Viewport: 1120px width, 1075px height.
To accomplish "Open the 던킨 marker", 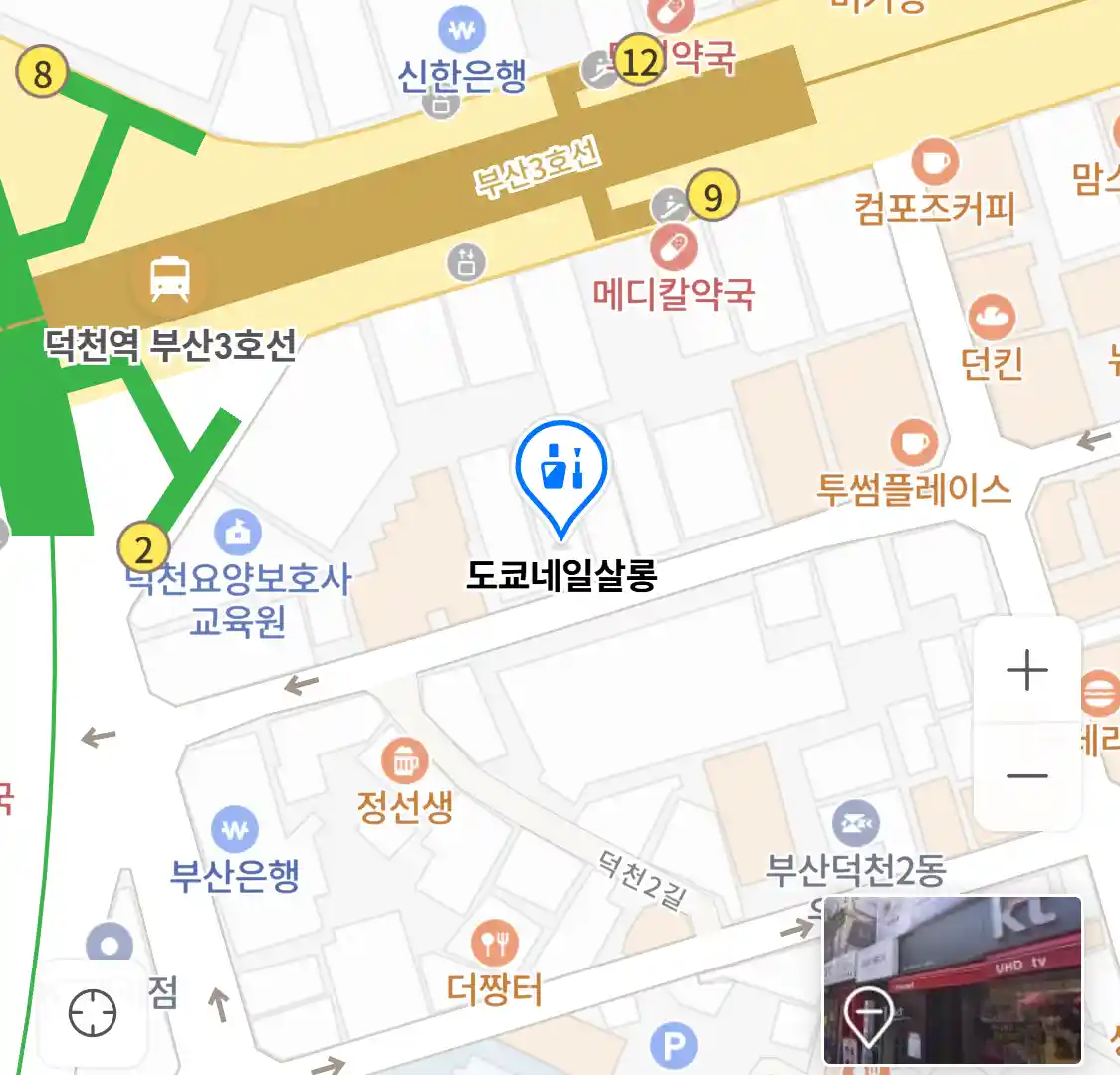I will [991, 318].
